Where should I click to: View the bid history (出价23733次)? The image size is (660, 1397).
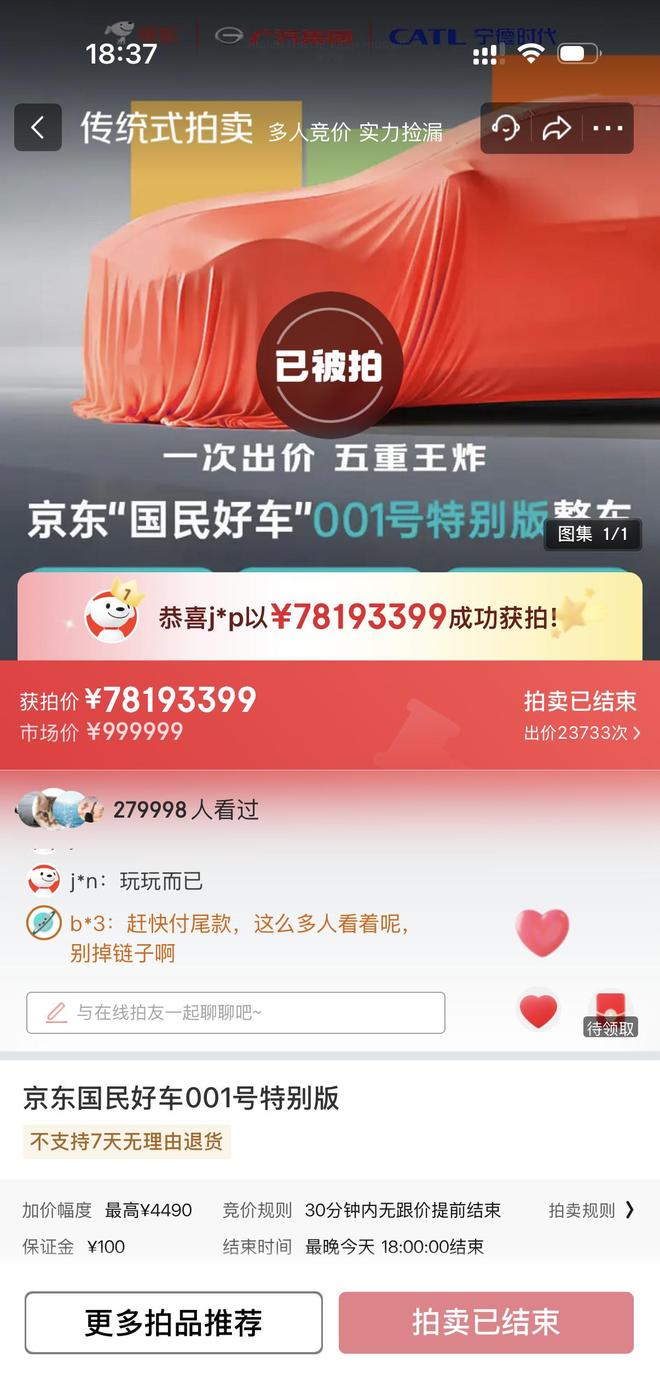(582, 733)
